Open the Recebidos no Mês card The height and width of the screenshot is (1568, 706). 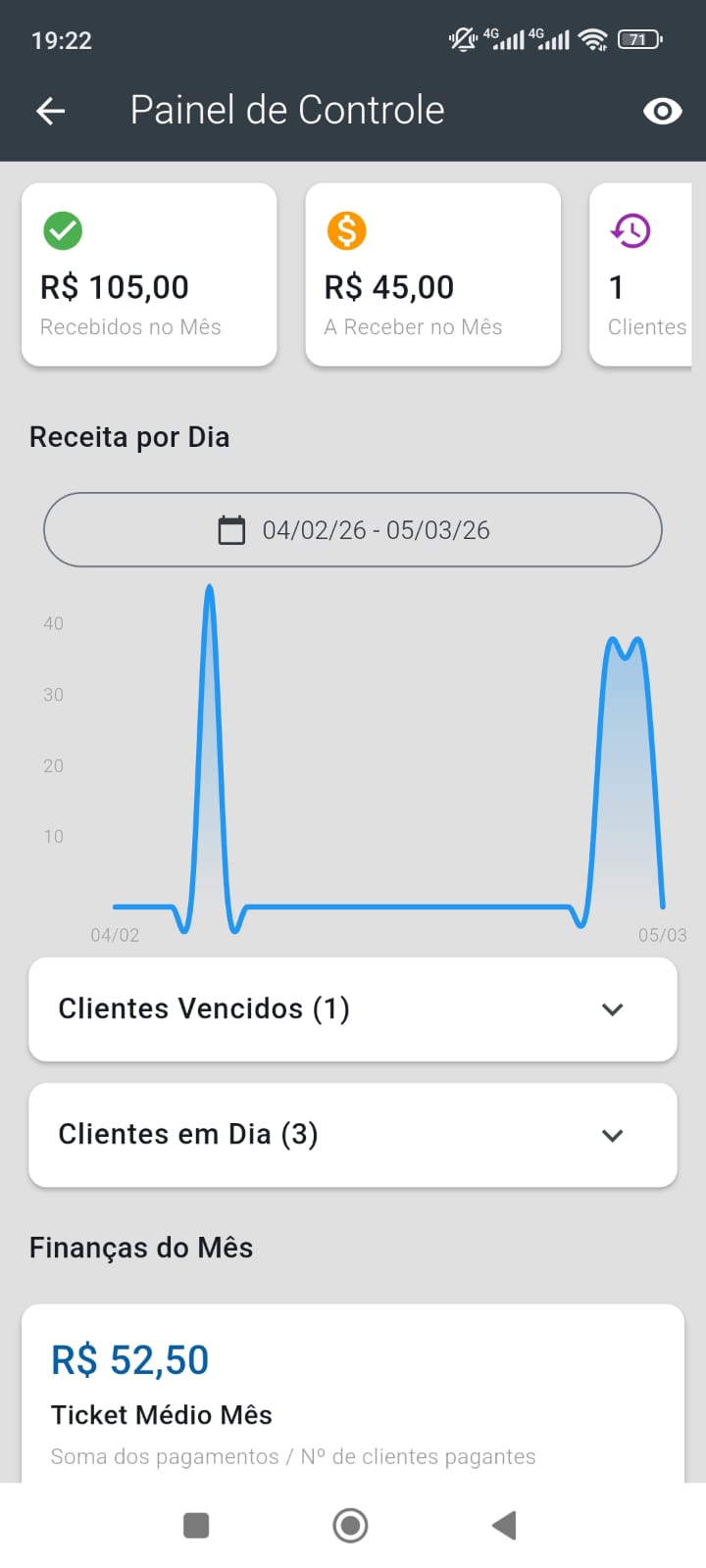(x=149, y=275)
